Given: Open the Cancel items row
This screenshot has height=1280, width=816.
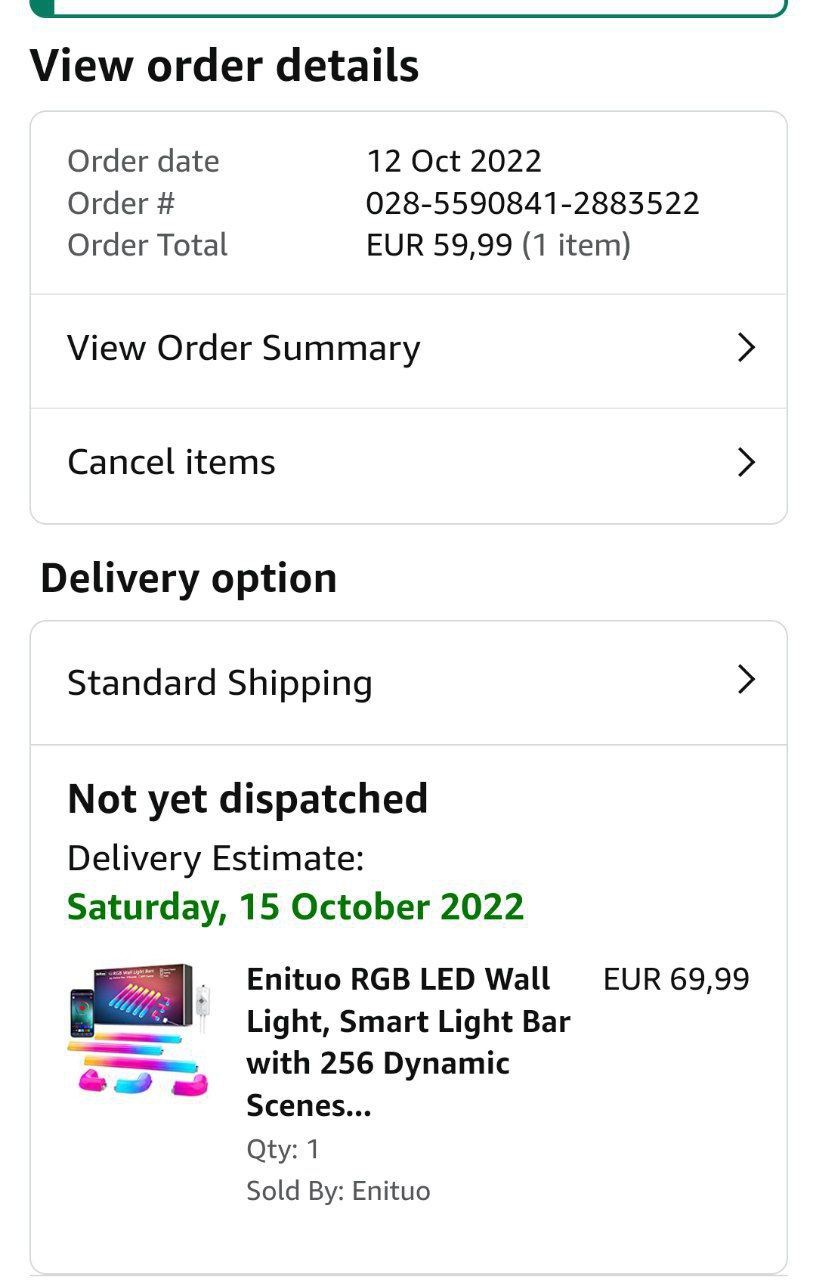Looking at the screenshot, I should tap(408, 463).
